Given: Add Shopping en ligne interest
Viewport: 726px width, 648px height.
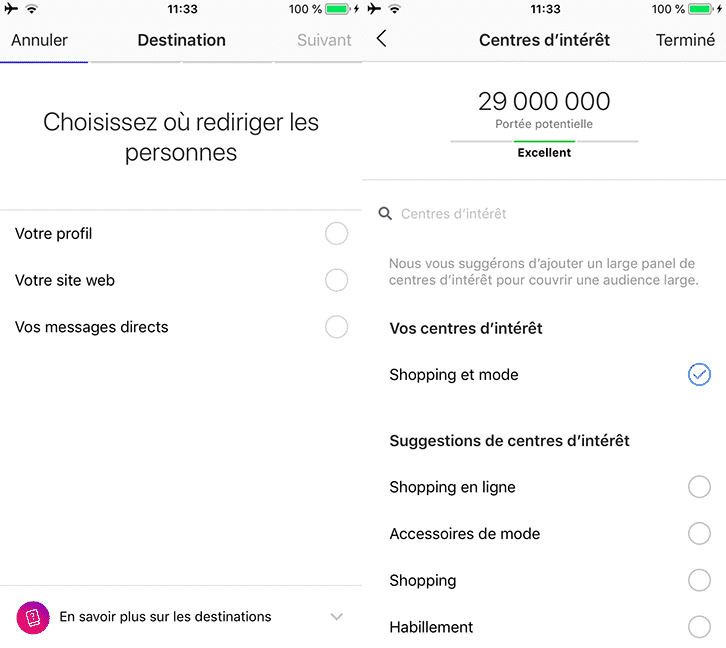Looking at the screenshot, I should click(x=699, y=487).
